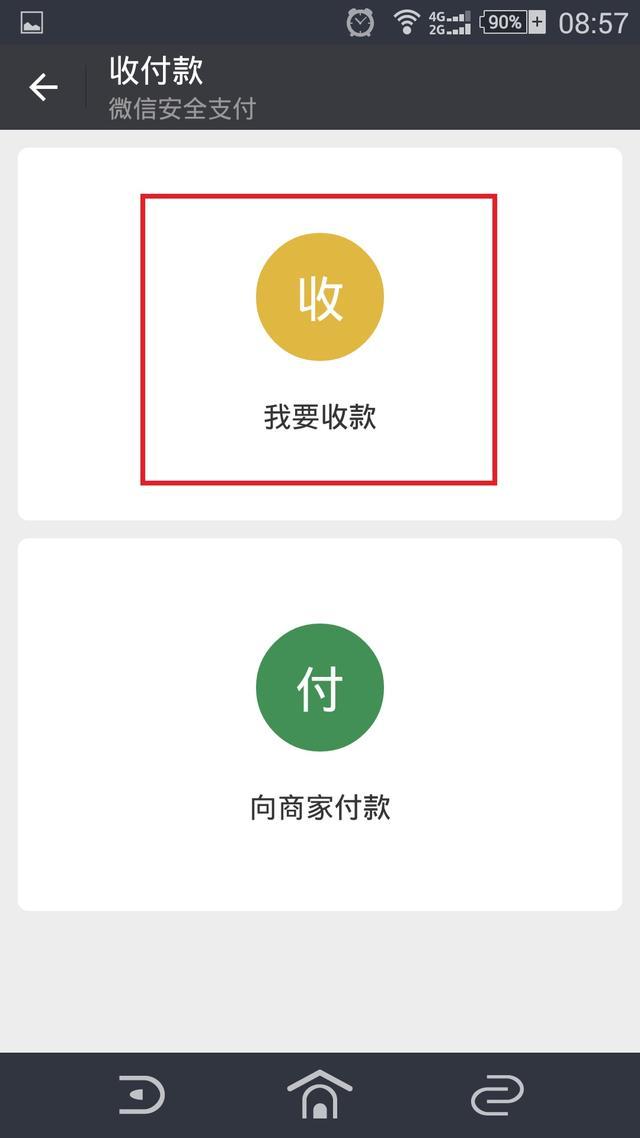
Task: Open the recent apps view
Action: pyautogui.click(x=497, y=1096)
